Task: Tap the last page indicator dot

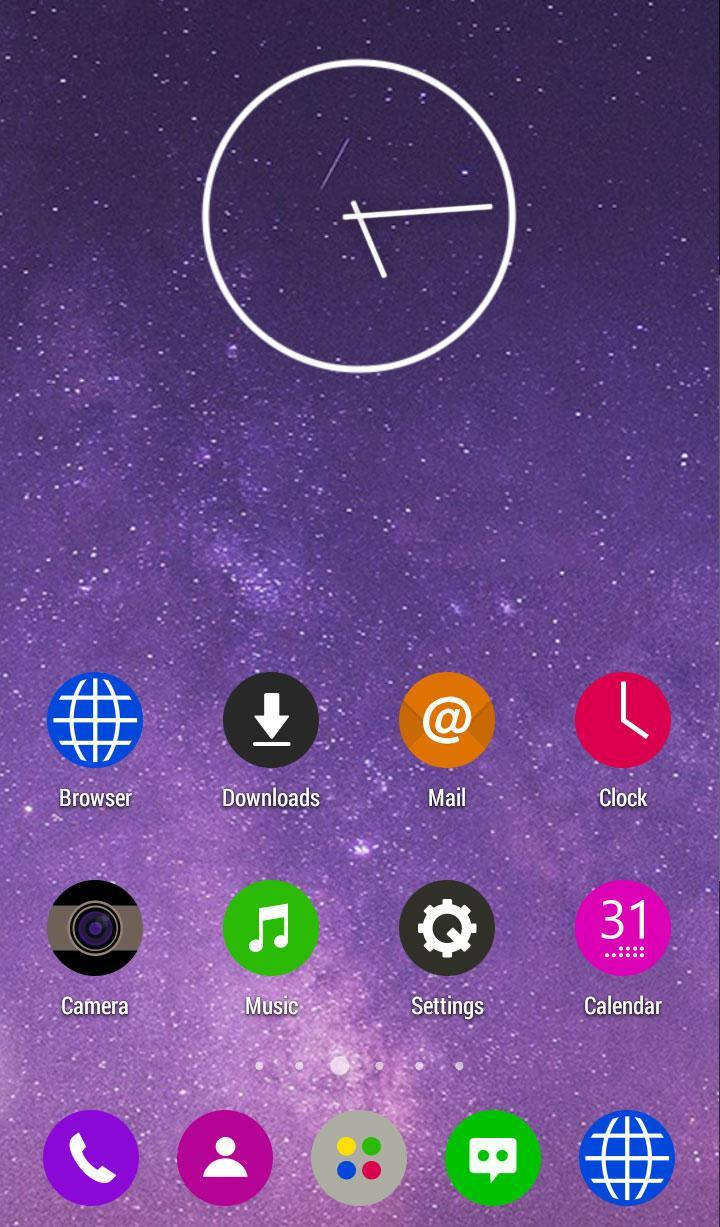Action: coord(459,1066)
